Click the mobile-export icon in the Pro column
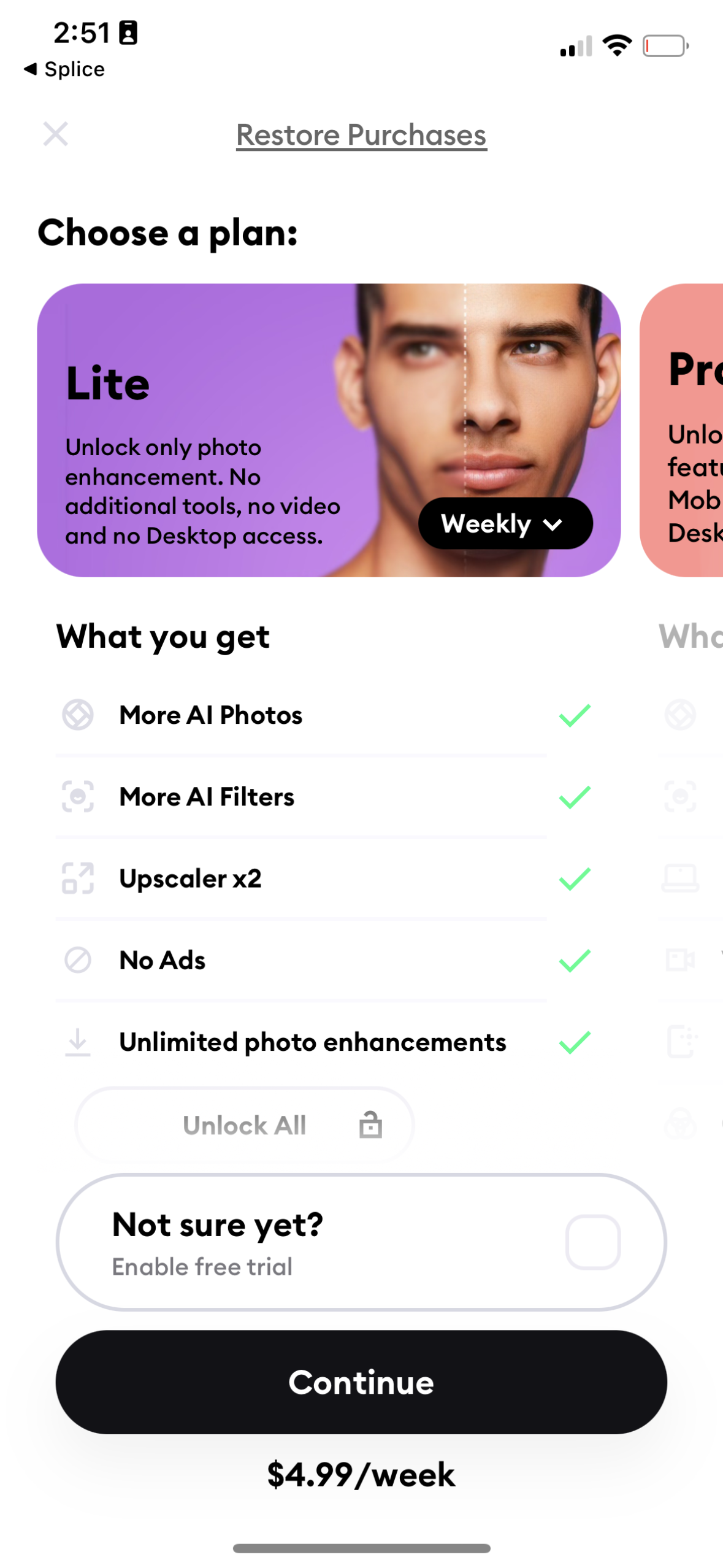723x1568 pixels. tap(681, 1042)
